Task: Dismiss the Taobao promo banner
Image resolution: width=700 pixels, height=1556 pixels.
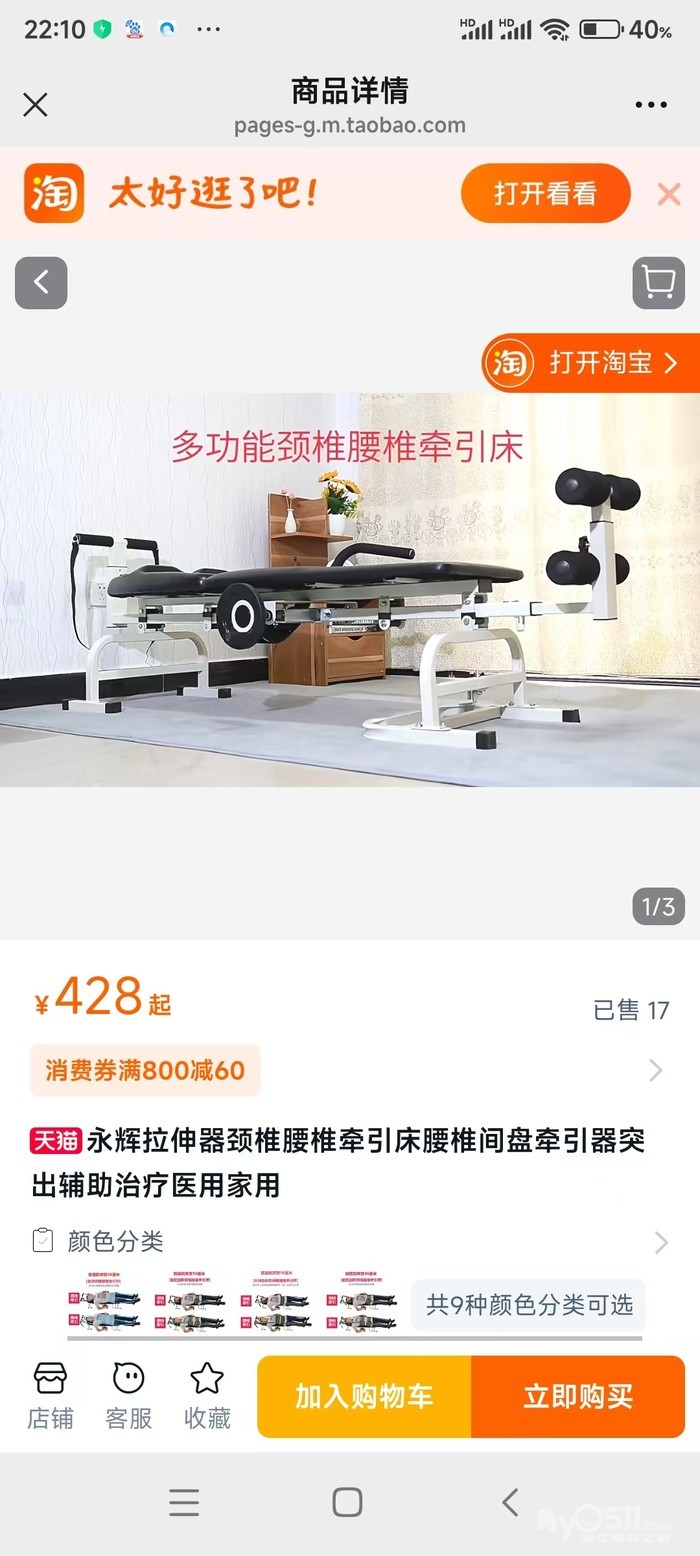Action: pyautogui.click(x=668, y=194)
